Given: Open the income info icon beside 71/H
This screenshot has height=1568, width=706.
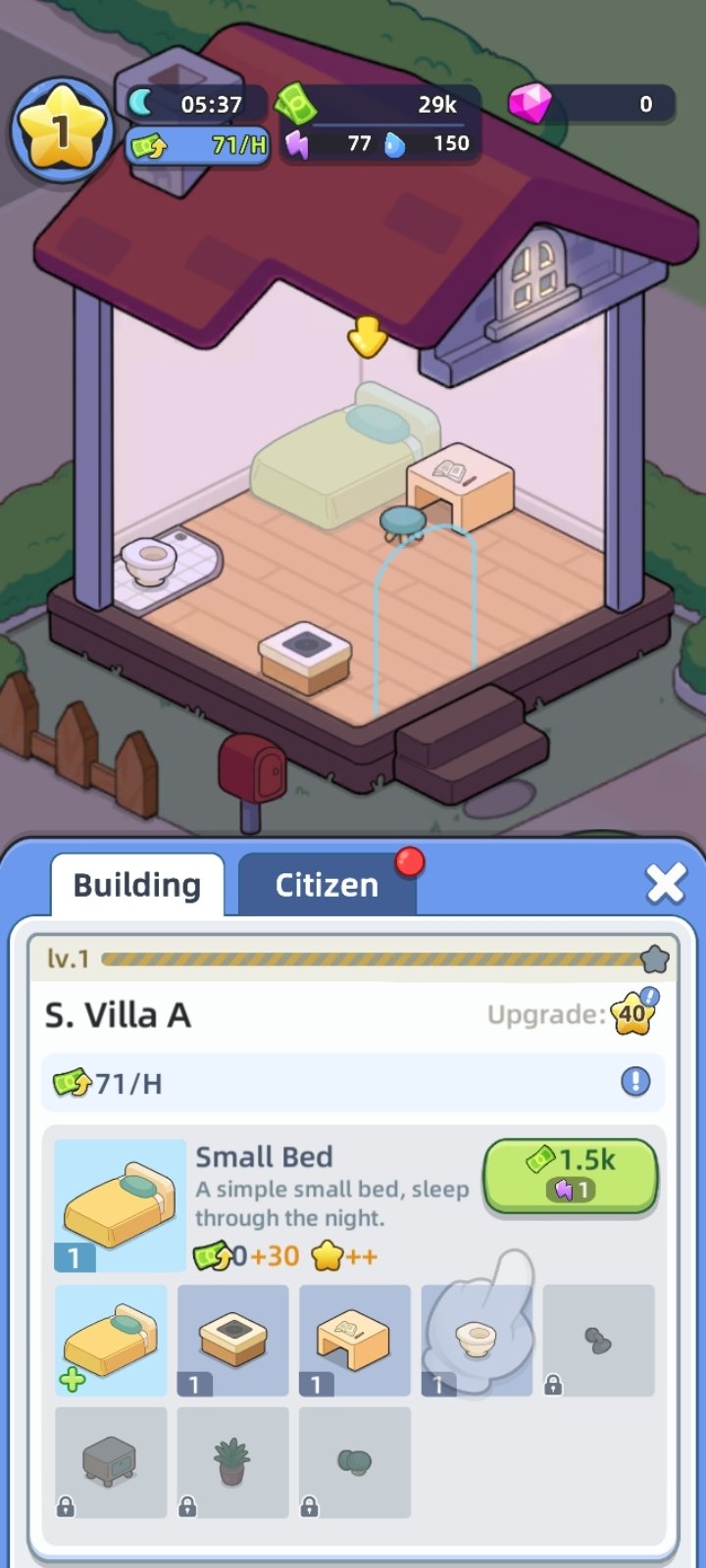Looking at the screenshot, I should coord(635,1082).
